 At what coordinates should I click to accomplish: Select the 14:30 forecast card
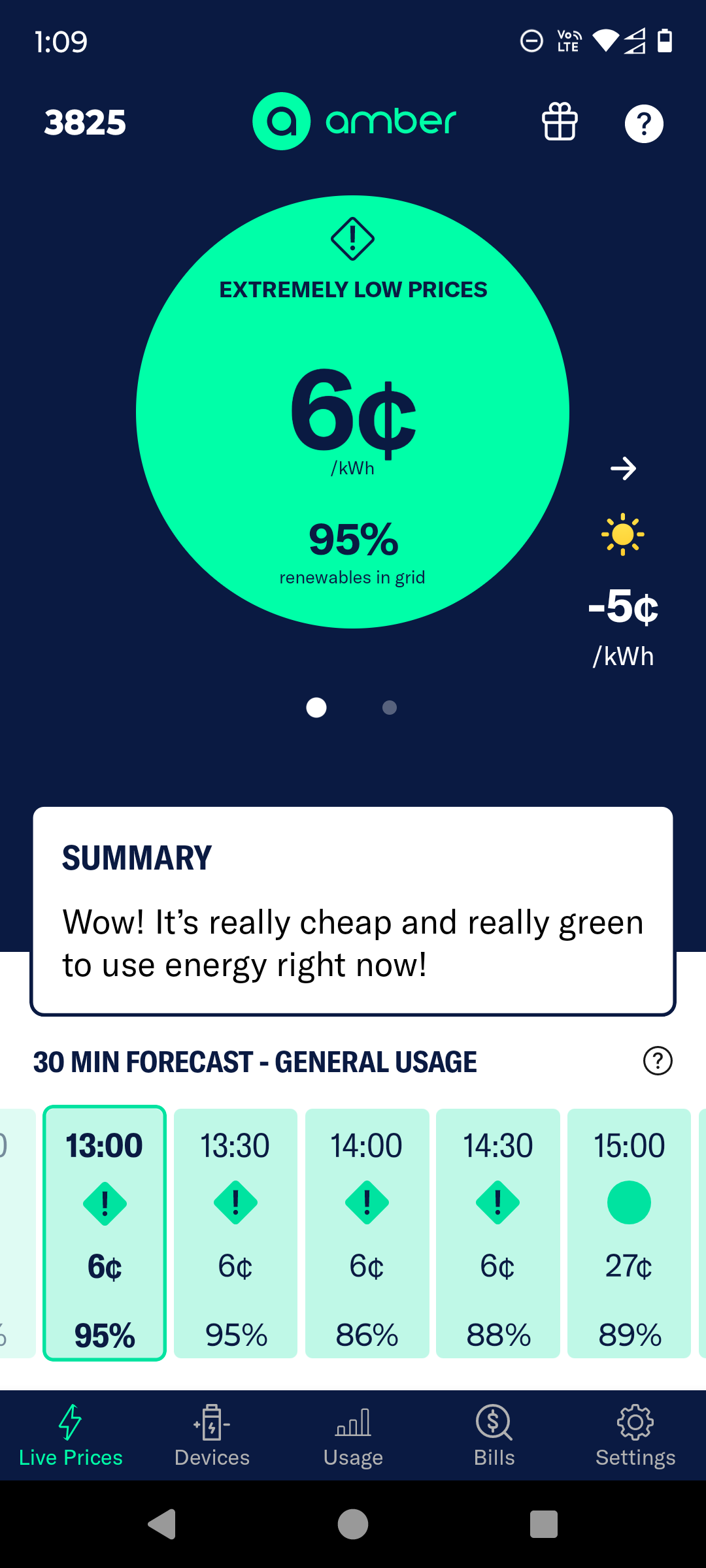pos(498,1233)
